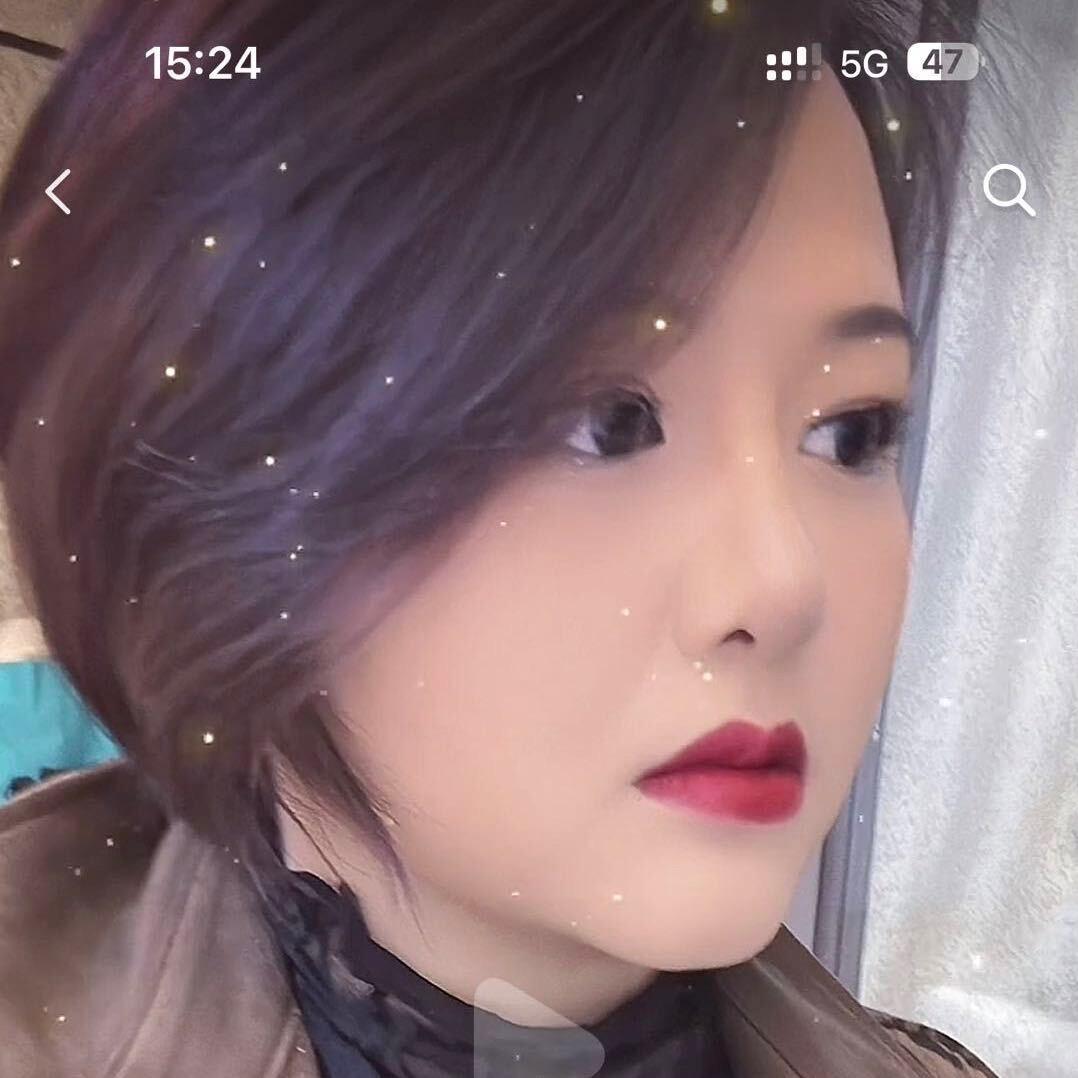Screen dimensions: 1078x1078
Task: Play the video with the play button
Action: click(x=530, y=1035)
